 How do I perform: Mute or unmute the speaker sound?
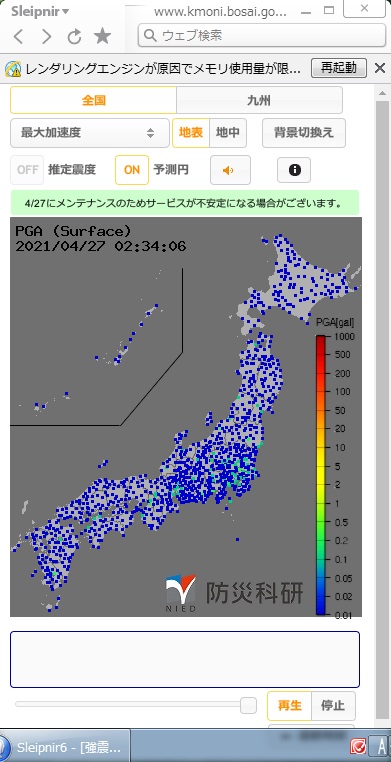tap(230, 170)
